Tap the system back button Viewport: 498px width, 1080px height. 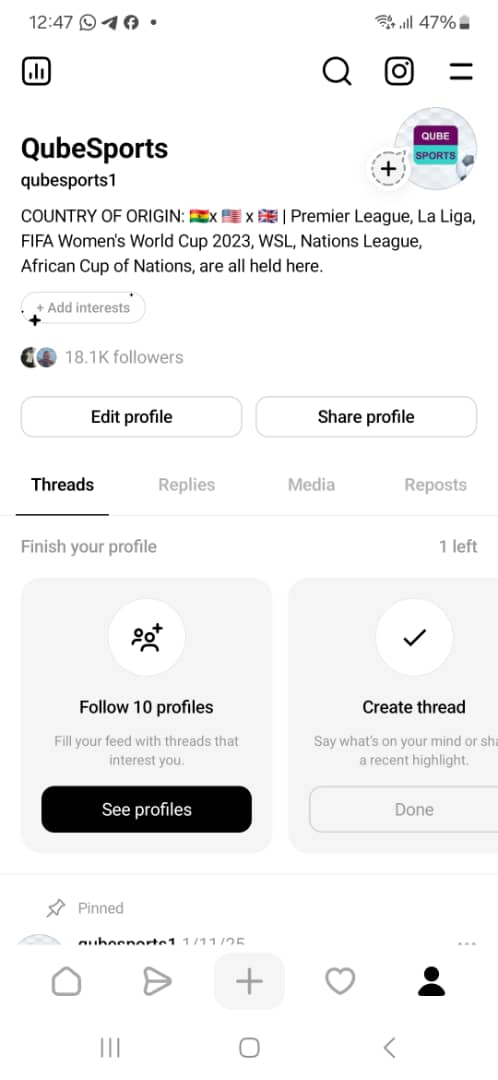(x=389, y=1048)
